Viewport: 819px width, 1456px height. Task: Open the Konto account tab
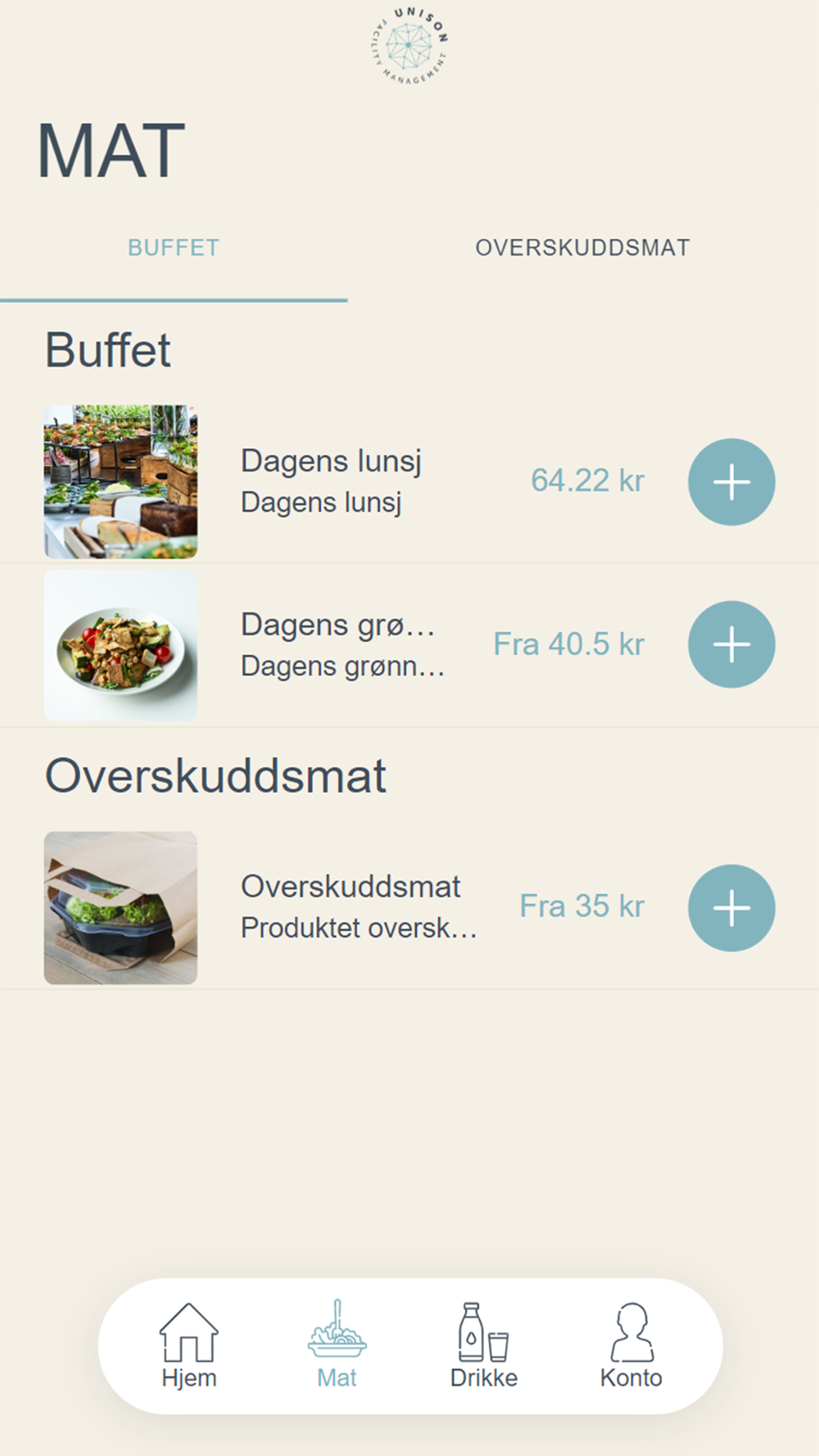(631, 1345)
